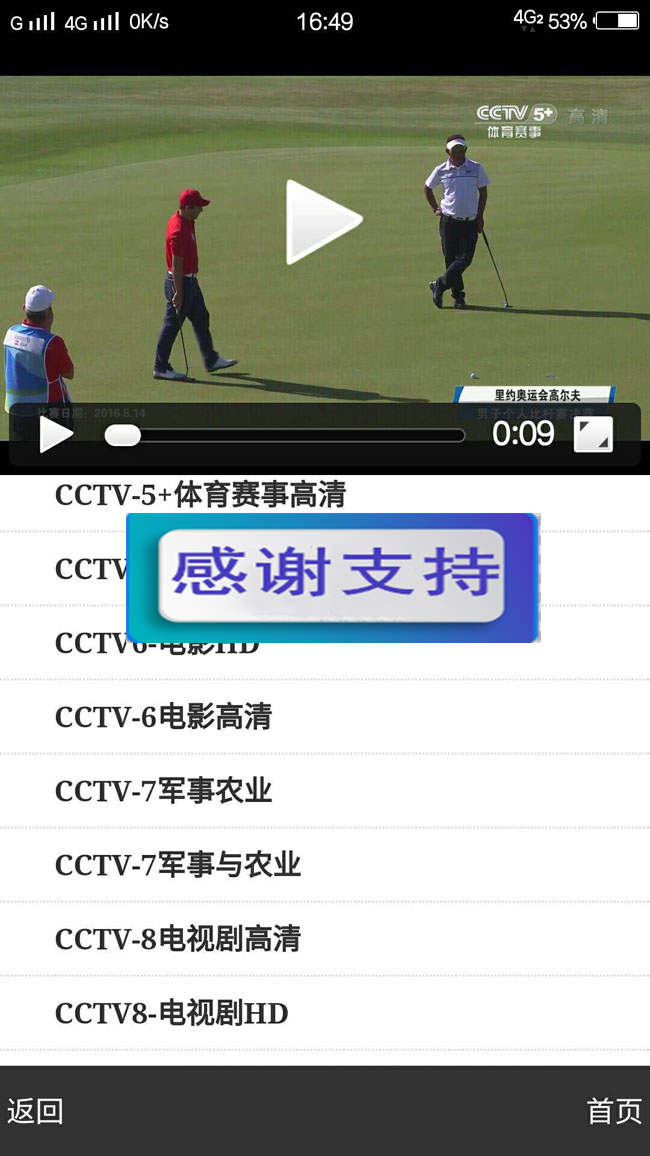Tap the 感谢支持 banner
This screenshot has width=650, height=1156.
tap(332, 577)
